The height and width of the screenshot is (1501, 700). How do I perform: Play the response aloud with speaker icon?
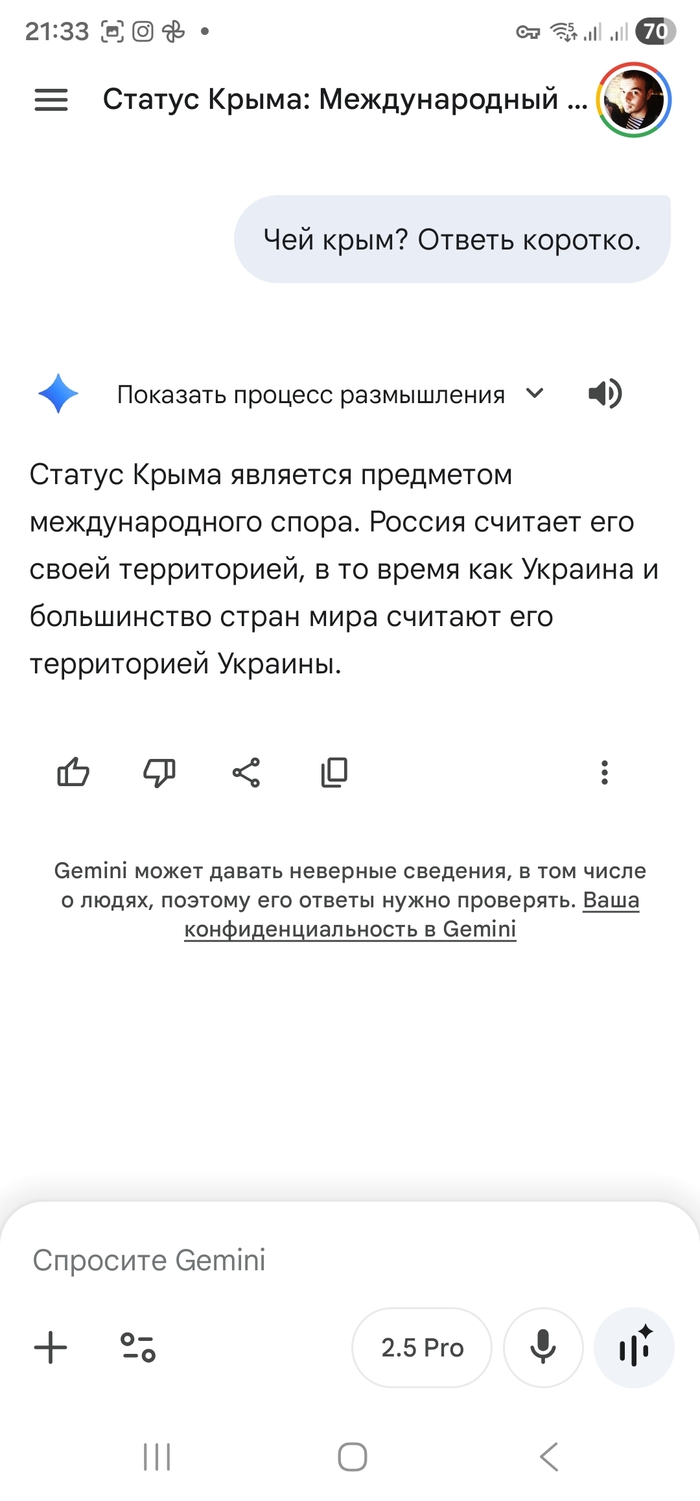[x=605, y=394]
